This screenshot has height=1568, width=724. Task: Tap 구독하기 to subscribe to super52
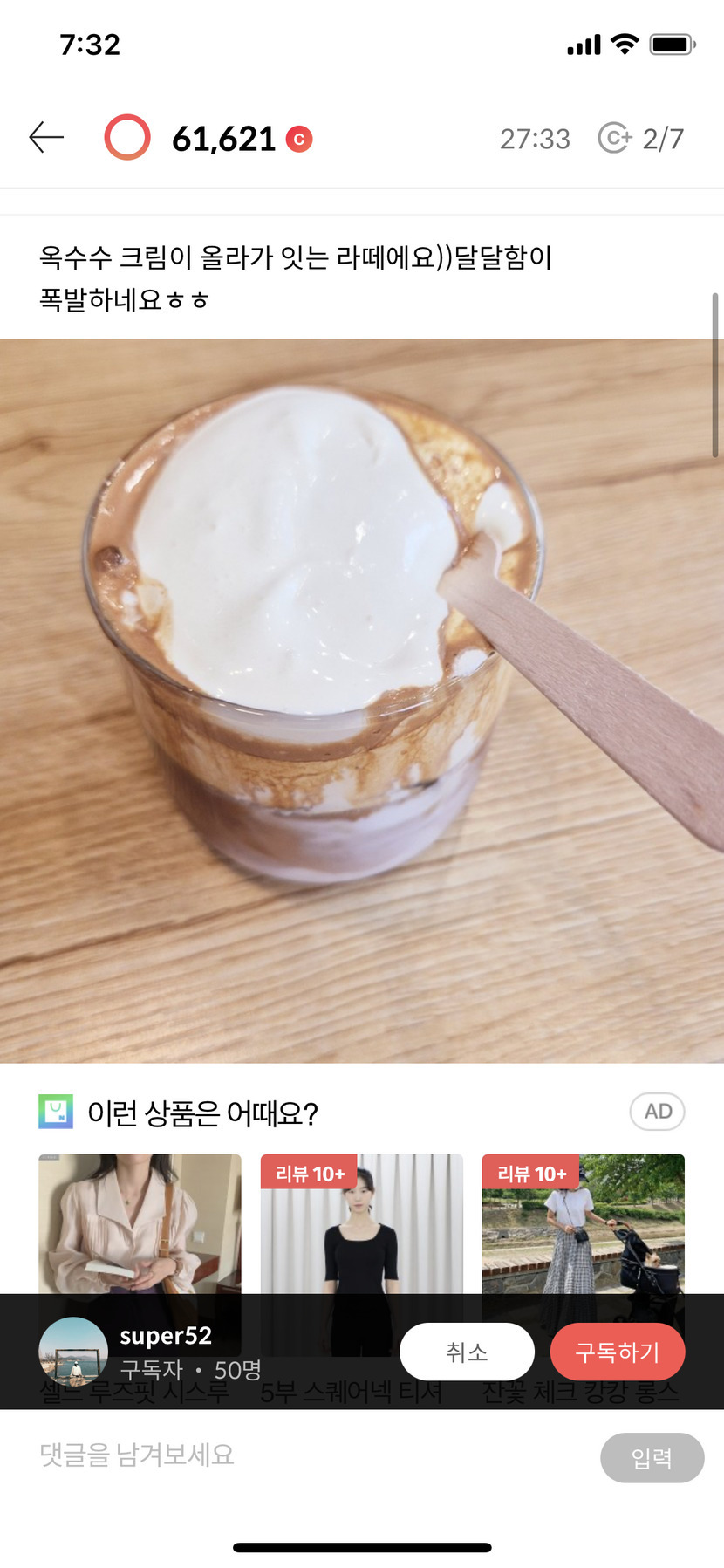(x=617, y=1352)
